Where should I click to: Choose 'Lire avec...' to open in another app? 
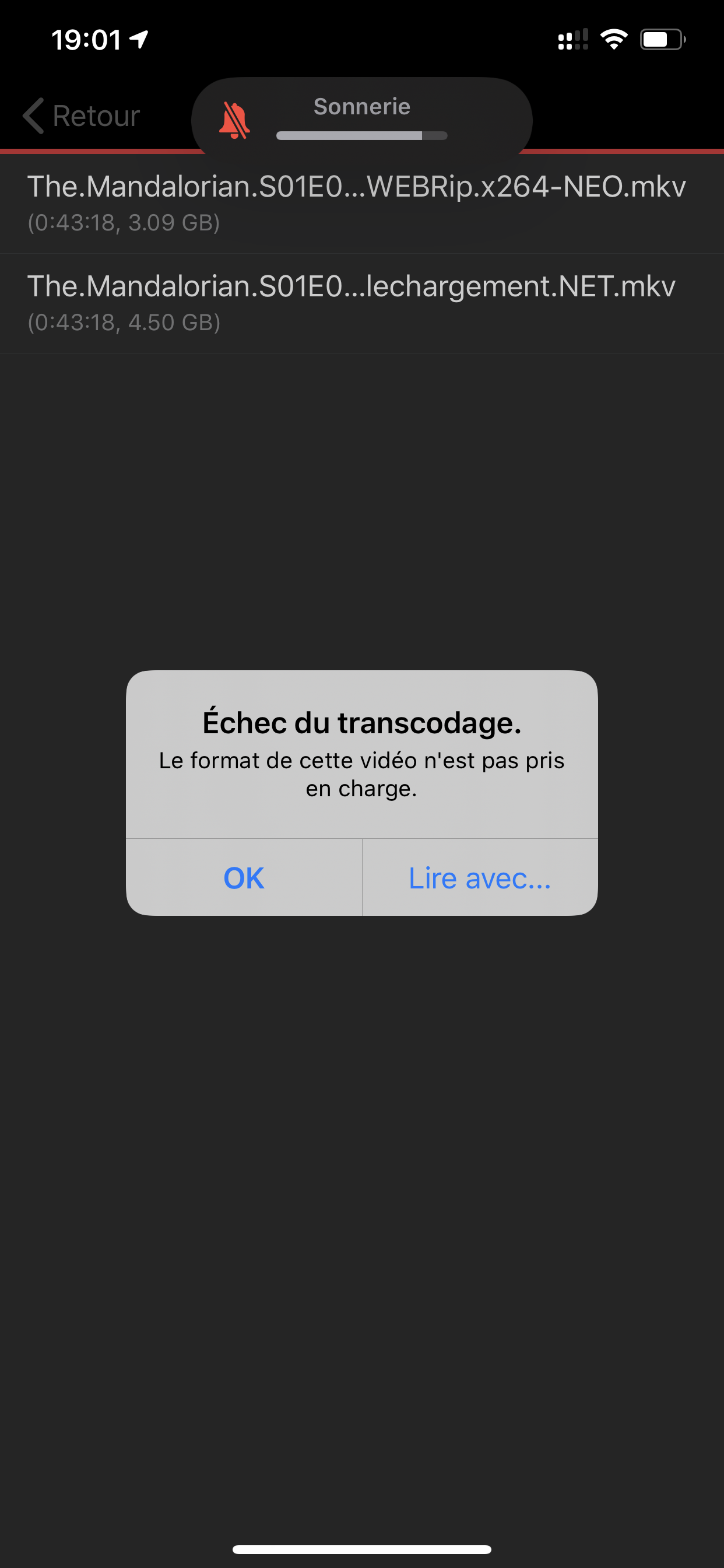479,878
